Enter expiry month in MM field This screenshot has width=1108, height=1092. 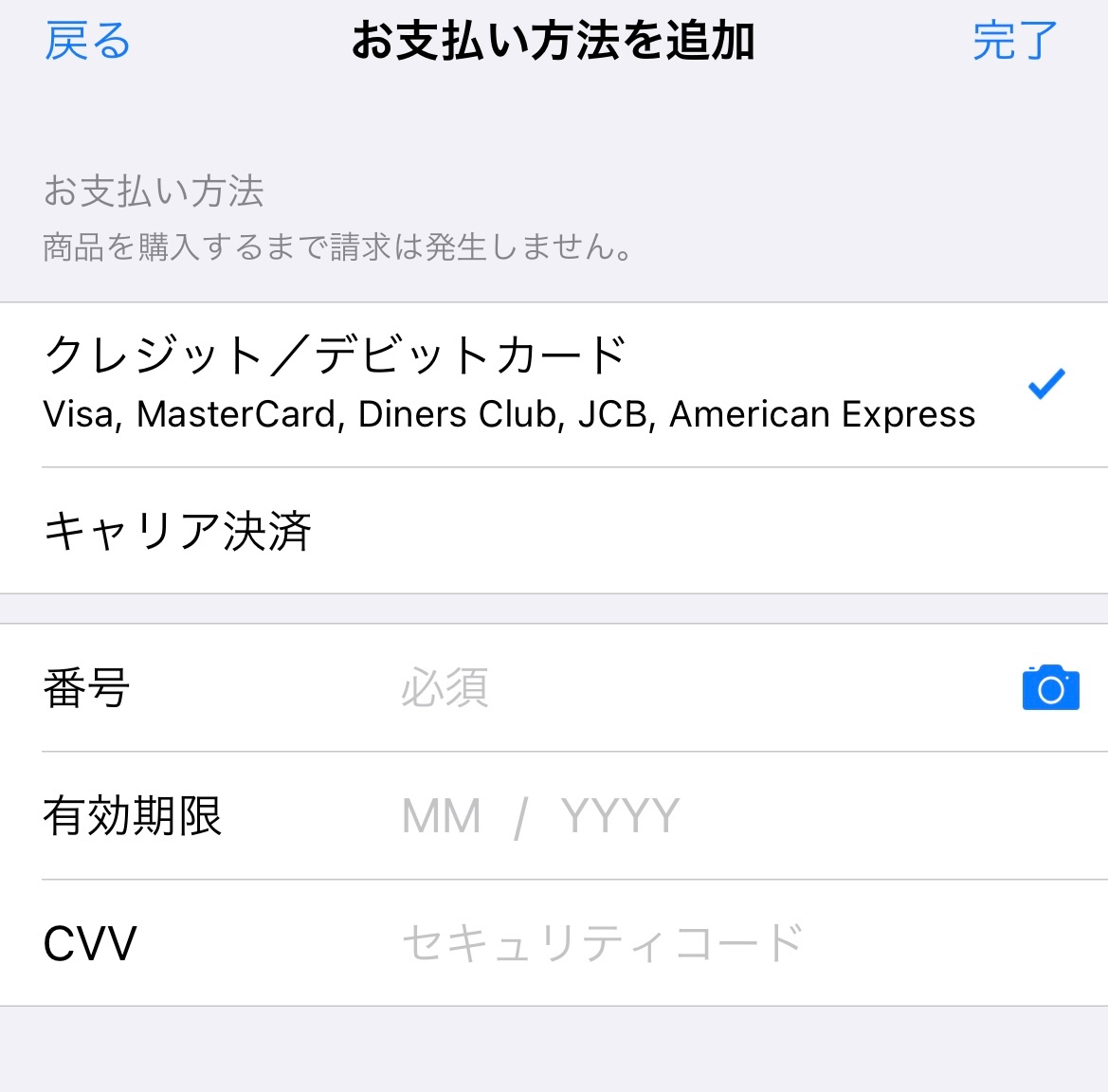pyautogui.click(x=442, y=816)
